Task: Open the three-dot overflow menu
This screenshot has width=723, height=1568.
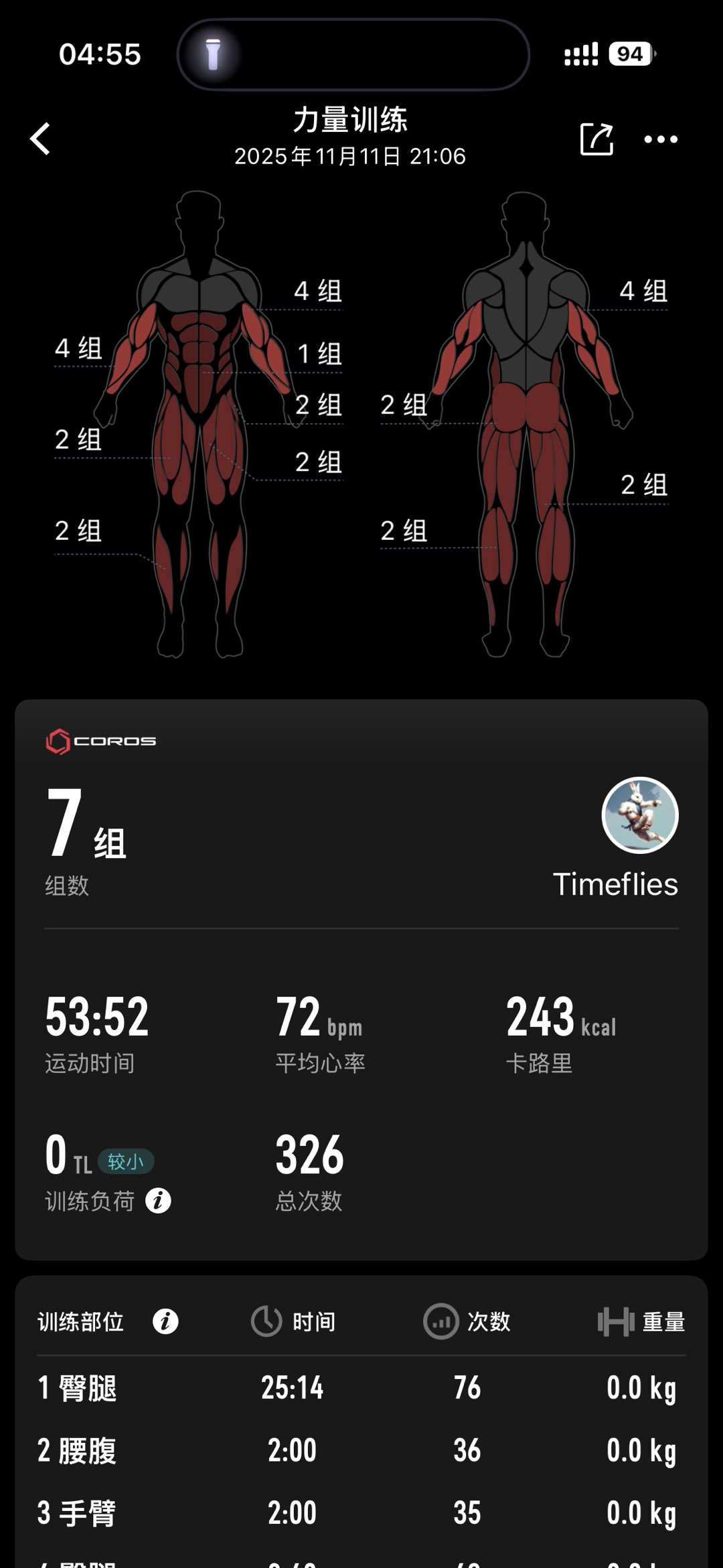Action: click(661, 139)
